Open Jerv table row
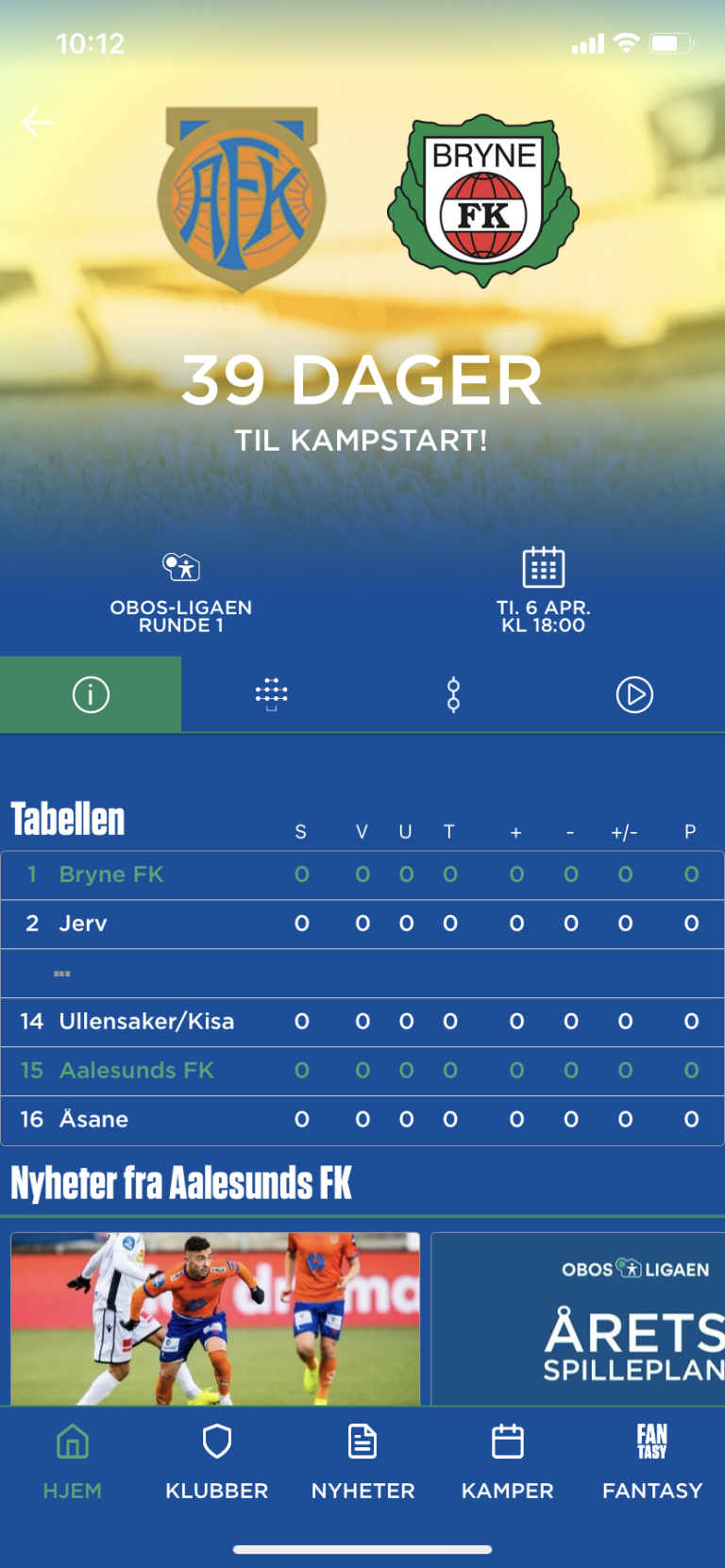 pyautogui.click(x=362, y=924)
